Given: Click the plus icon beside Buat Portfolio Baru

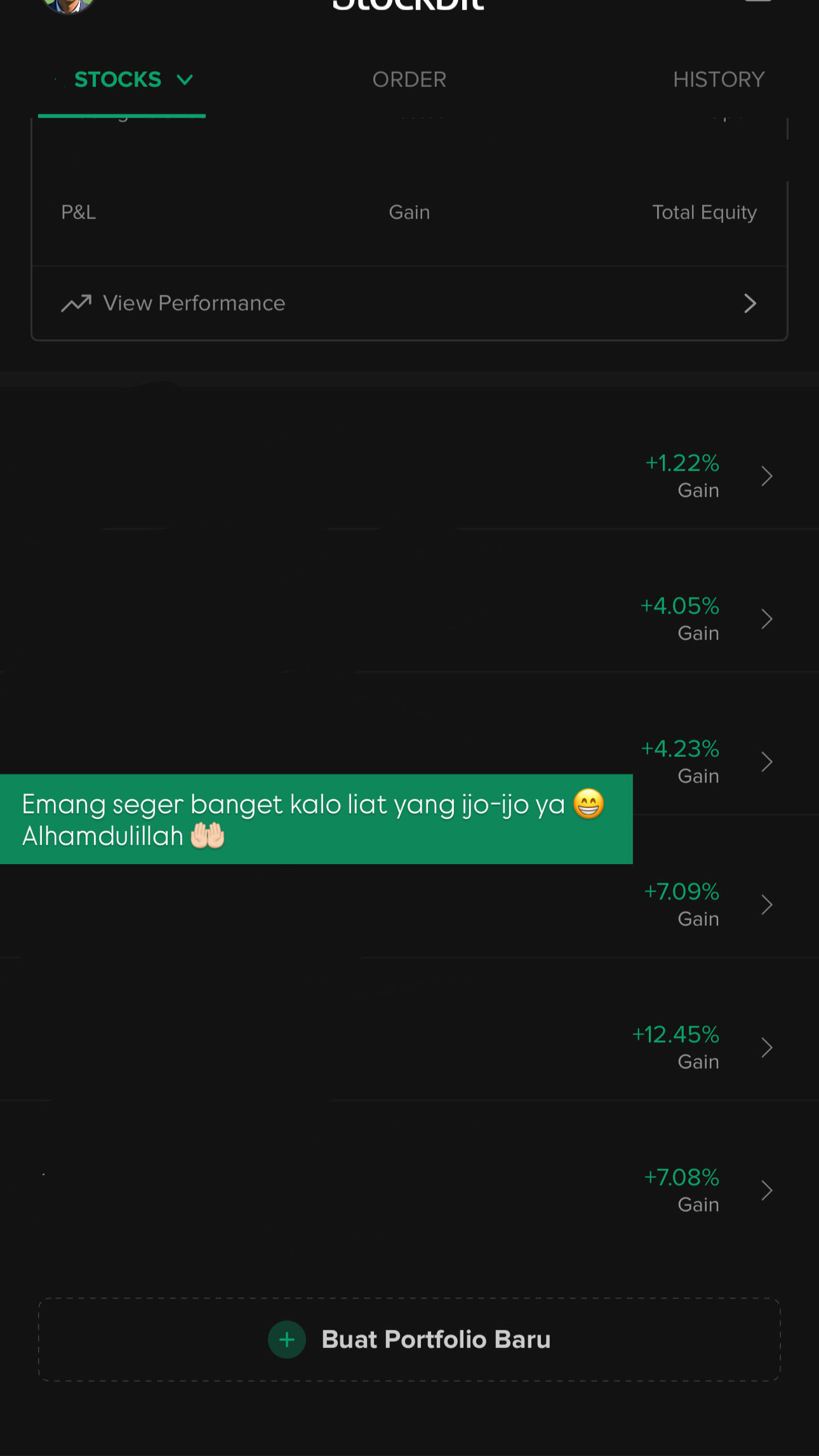Looking at the screenshot, I should [287, 1340].
